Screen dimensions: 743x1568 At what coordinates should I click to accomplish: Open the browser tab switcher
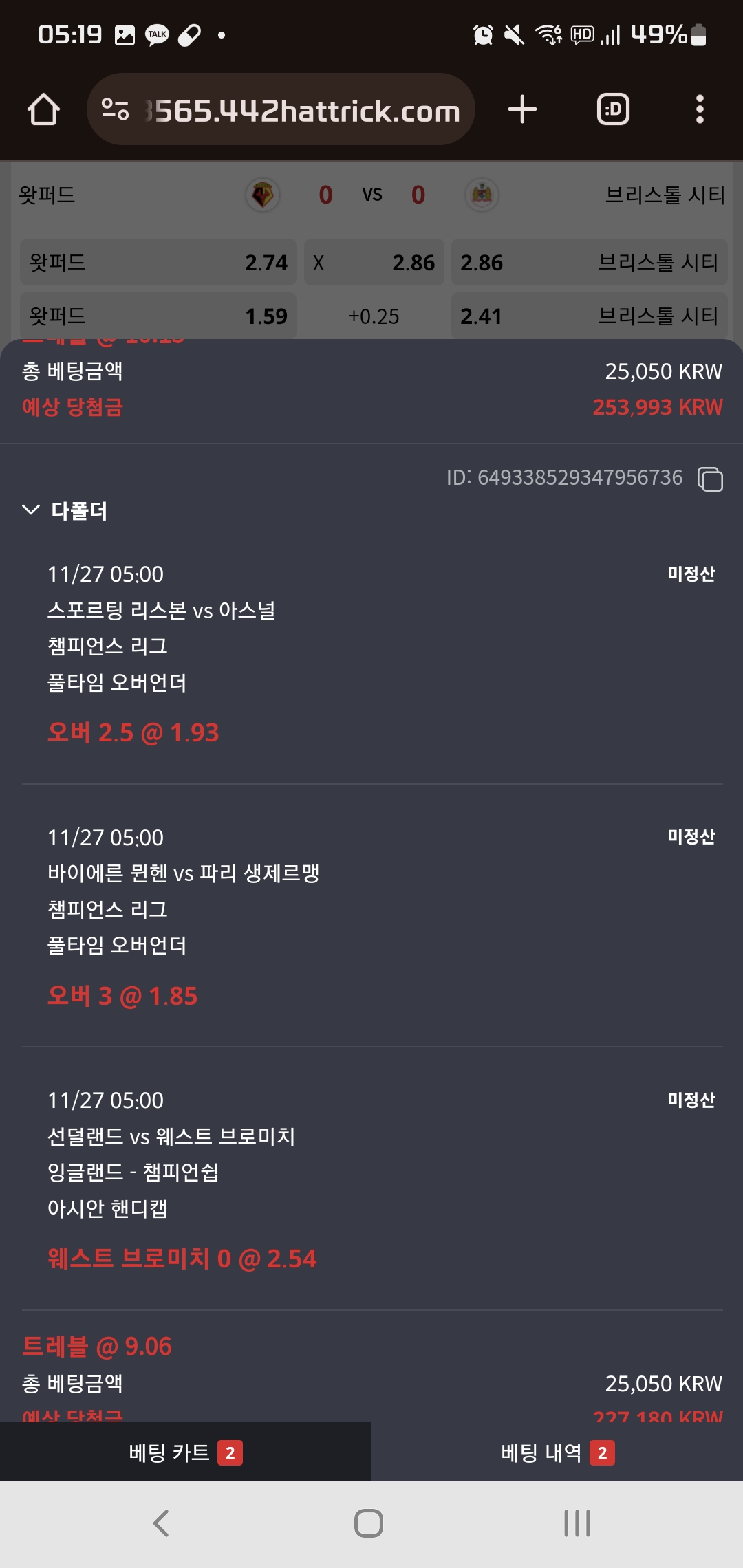tap(613, 109)
